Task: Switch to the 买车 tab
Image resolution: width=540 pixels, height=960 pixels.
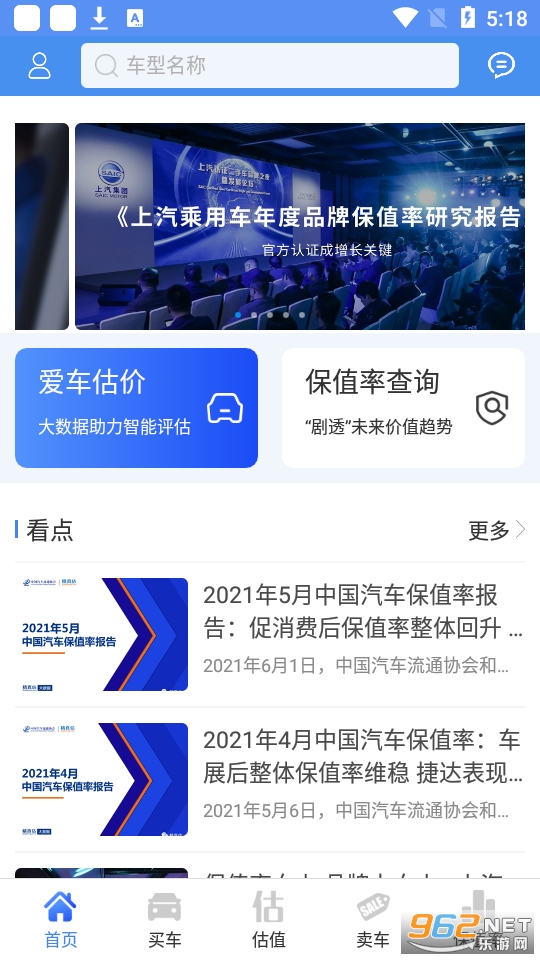Action: click(x=165, y=920)
